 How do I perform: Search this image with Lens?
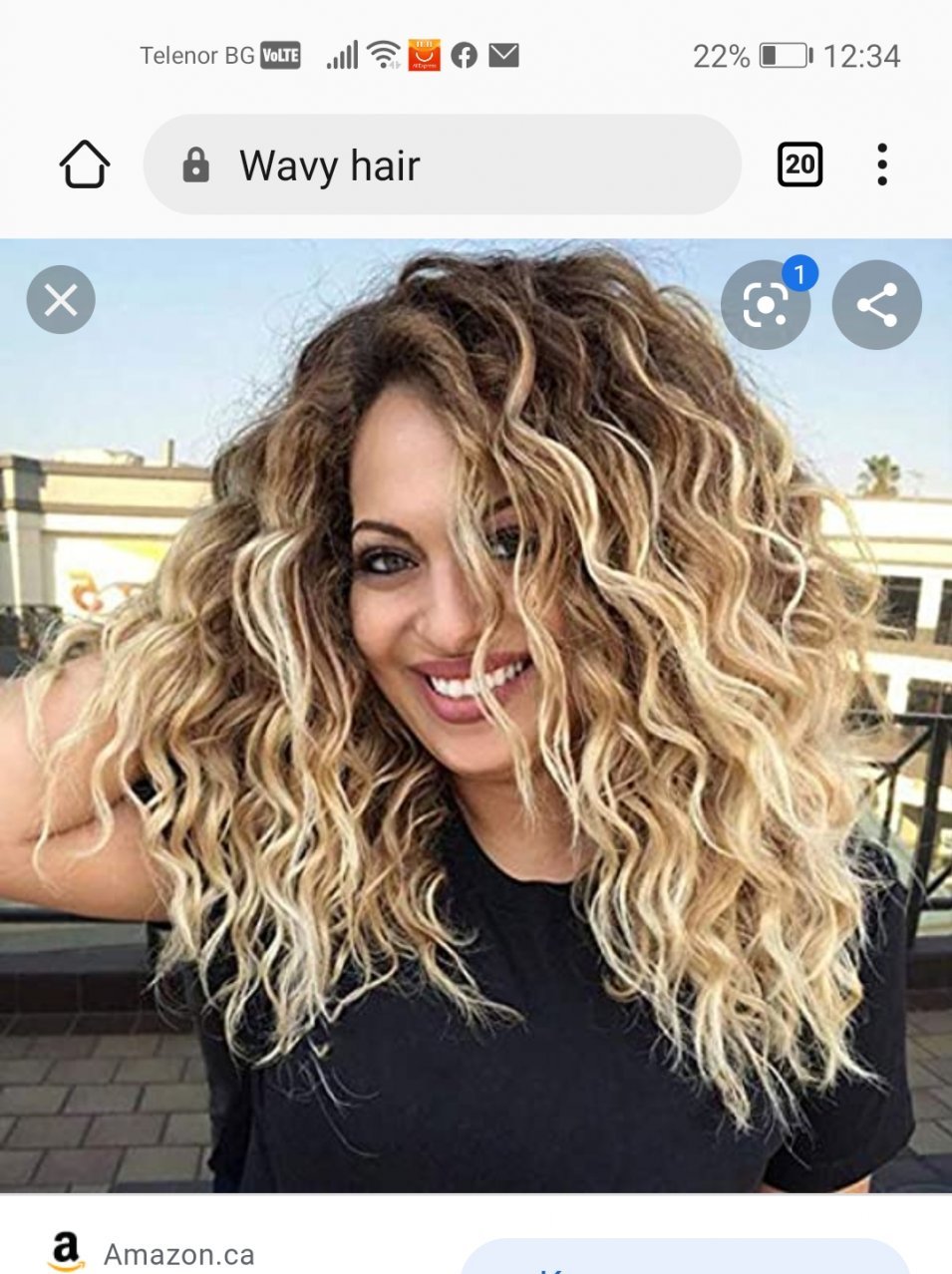766,305
